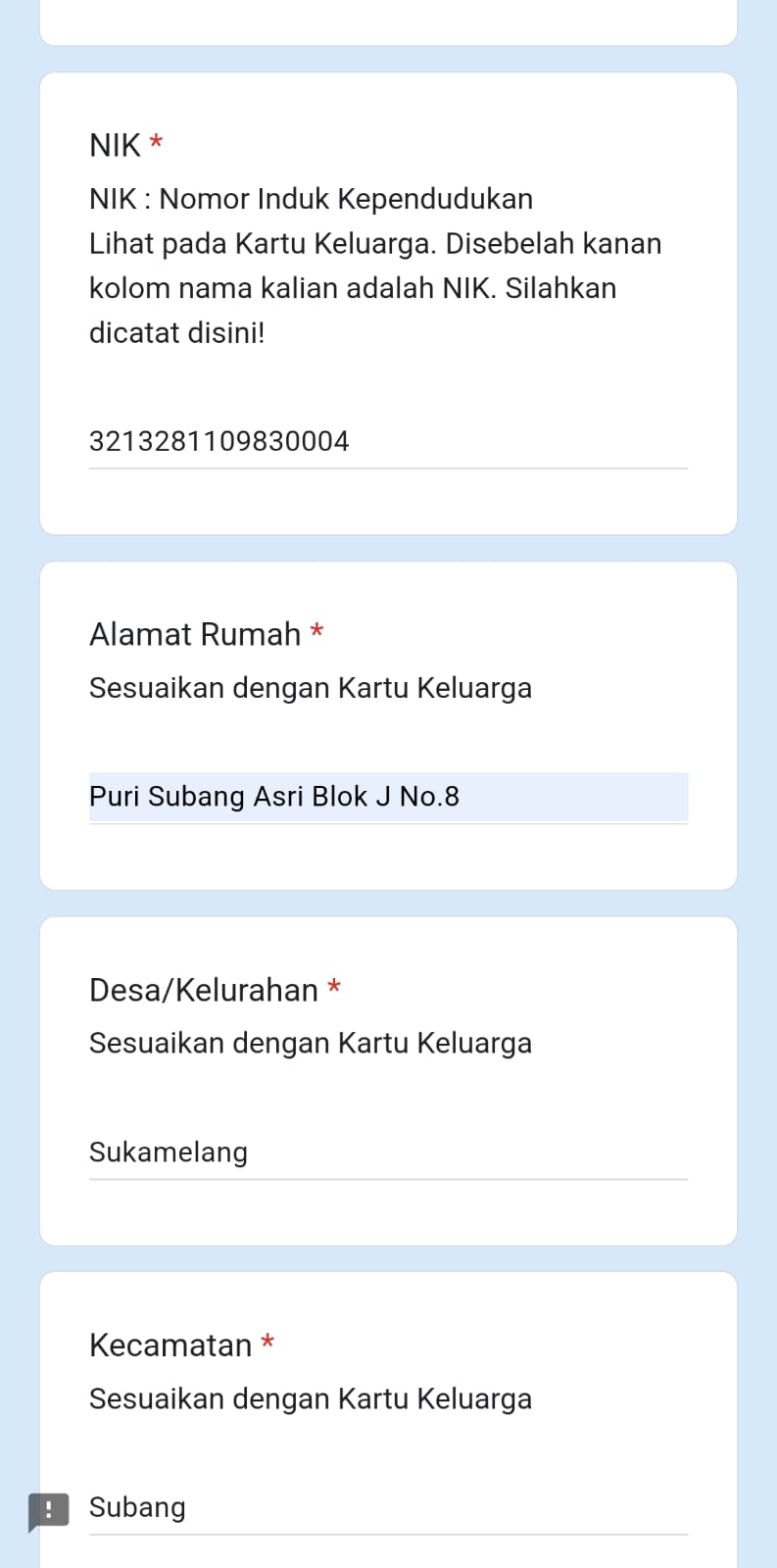The width and height of the screenshot is (777, 1568).
Task: Open the report problem feedback icon
Action: (48, 1510)
